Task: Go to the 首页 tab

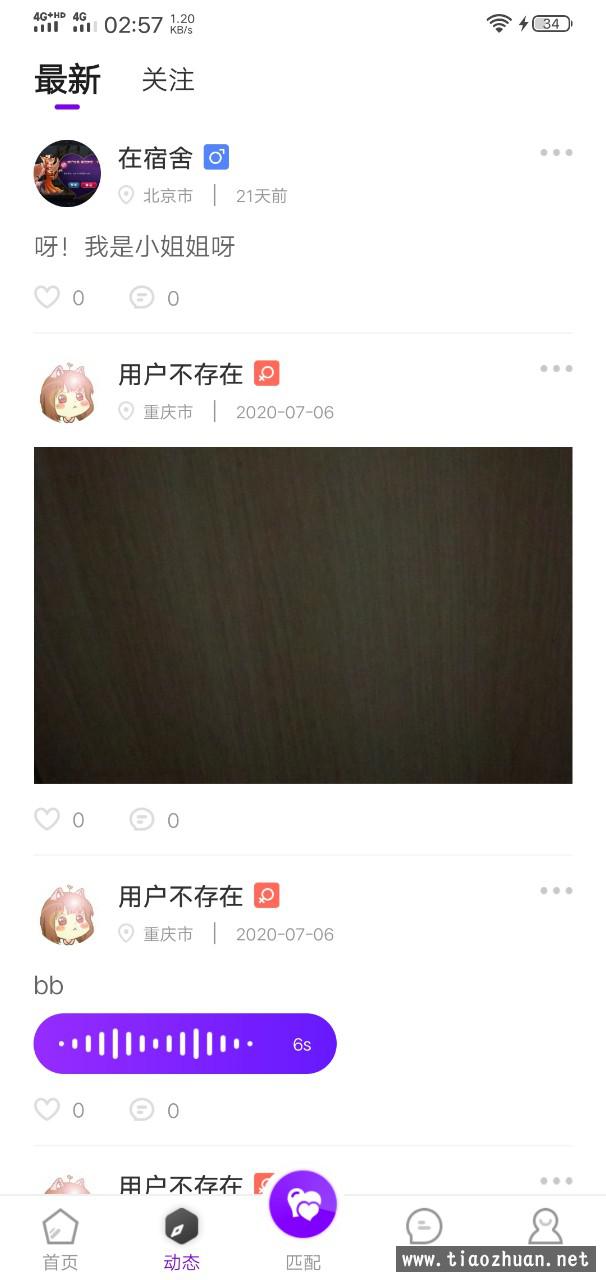Action: [60, 1240]
